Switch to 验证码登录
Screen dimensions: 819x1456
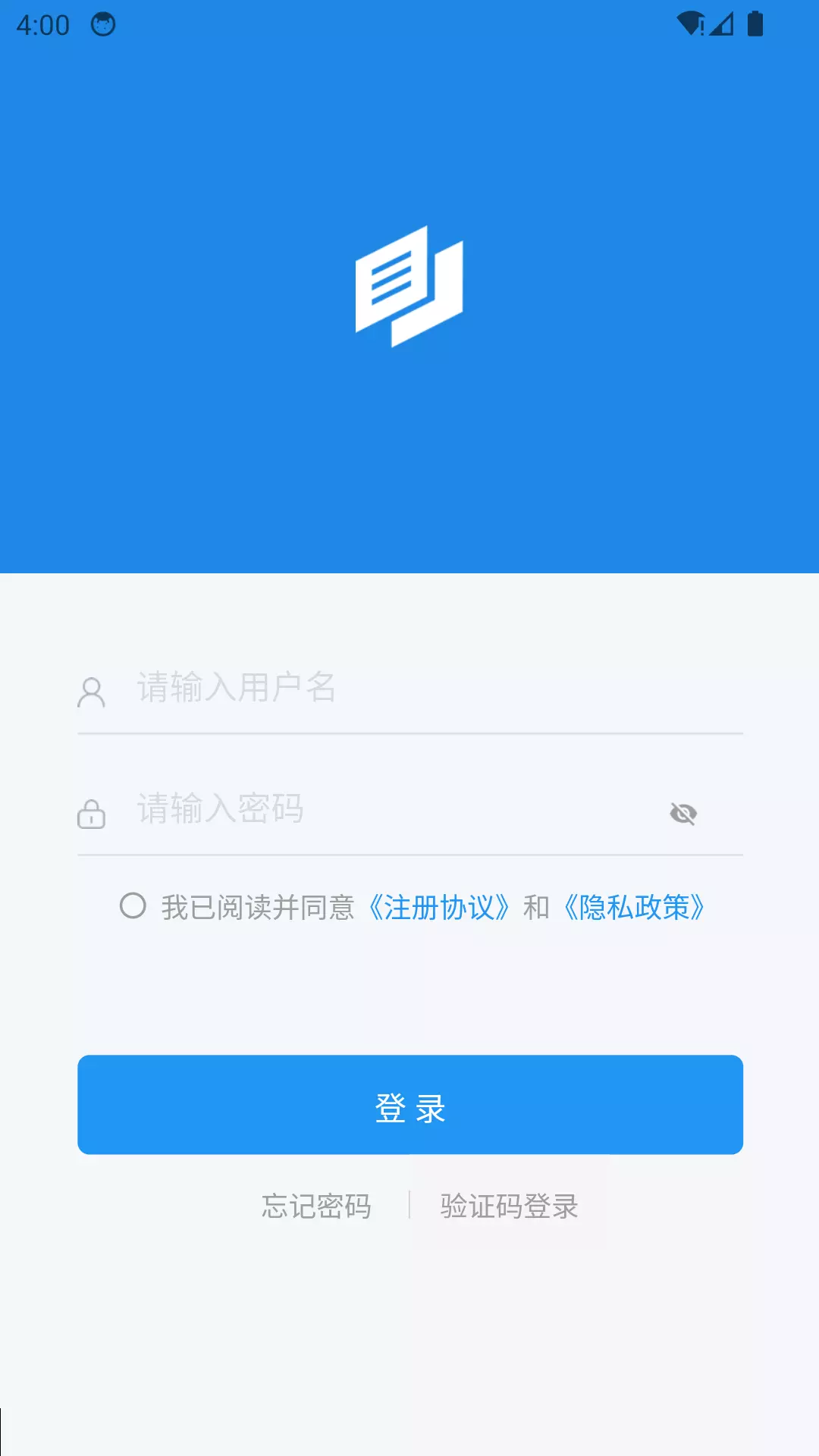[x=510, y=1206]
